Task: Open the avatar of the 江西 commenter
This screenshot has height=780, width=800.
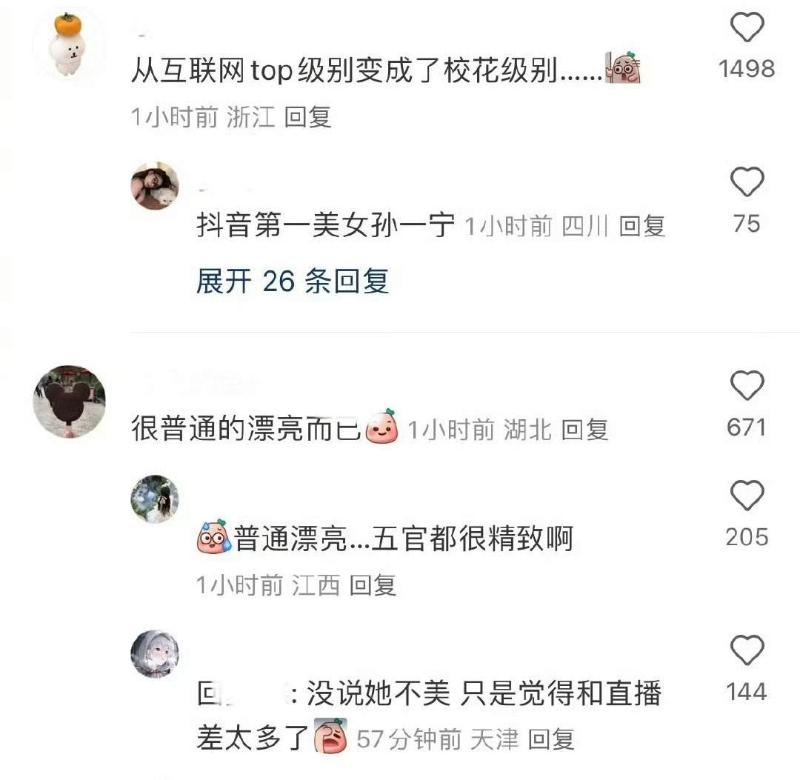Action: point(155,498)
